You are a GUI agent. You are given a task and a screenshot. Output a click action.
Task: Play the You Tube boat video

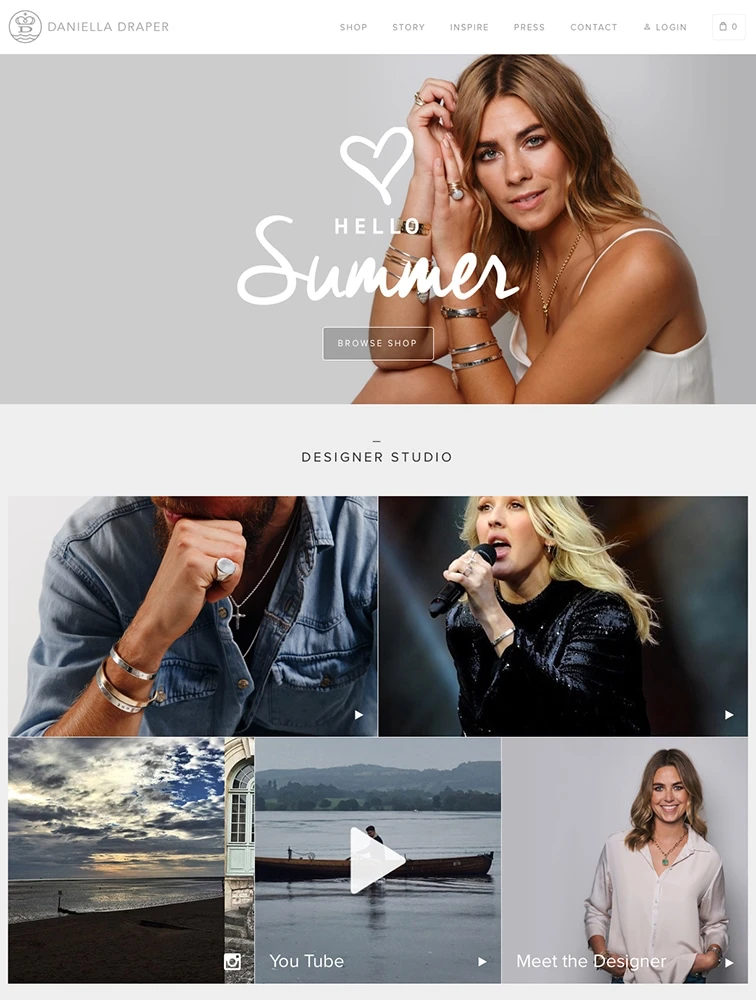(x=377, y=860)
